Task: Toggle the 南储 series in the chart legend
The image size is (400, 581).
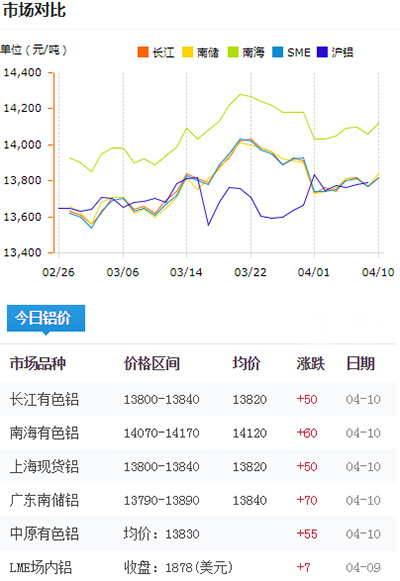Action: click(x=201, y=52)
